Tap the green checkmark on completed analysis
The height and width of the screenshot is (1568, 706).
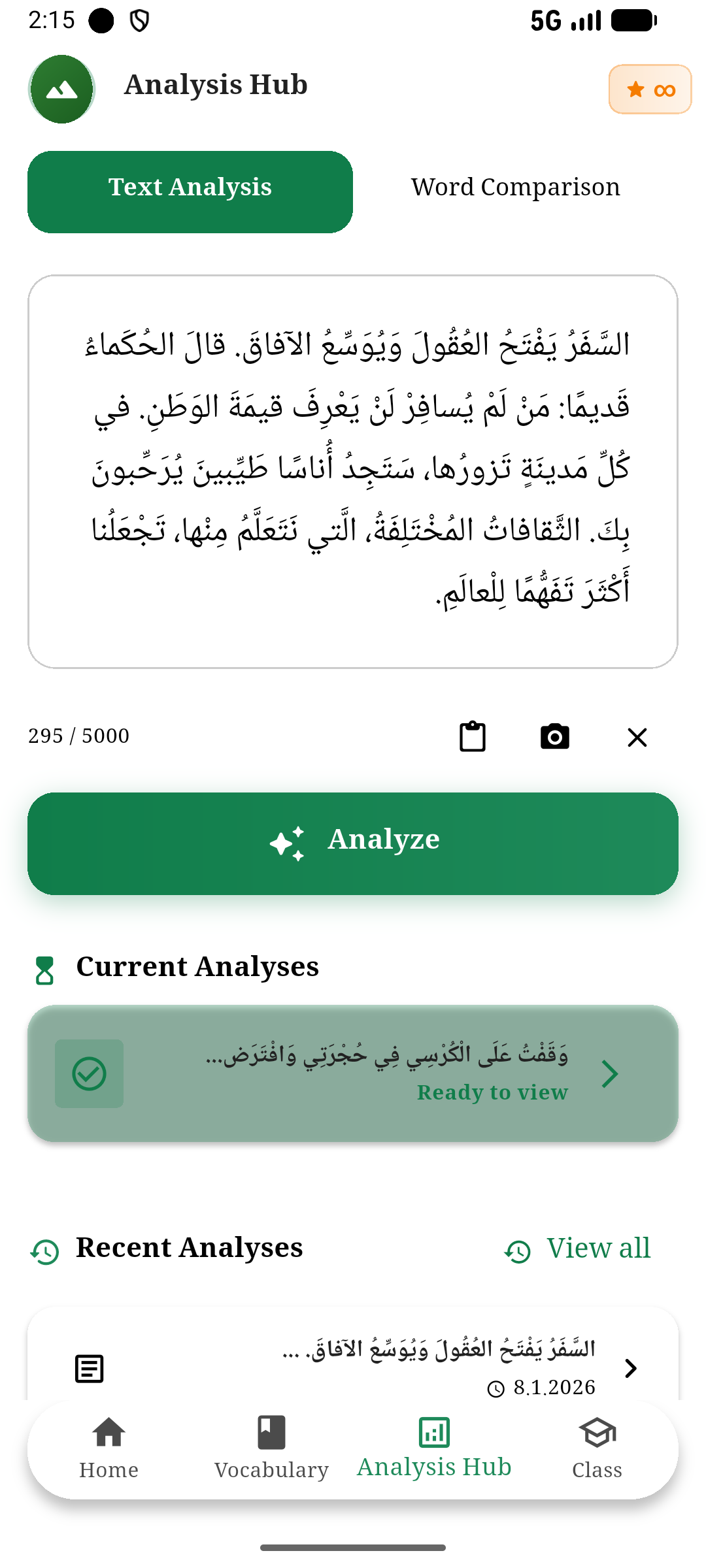[x=89, y=1073]
